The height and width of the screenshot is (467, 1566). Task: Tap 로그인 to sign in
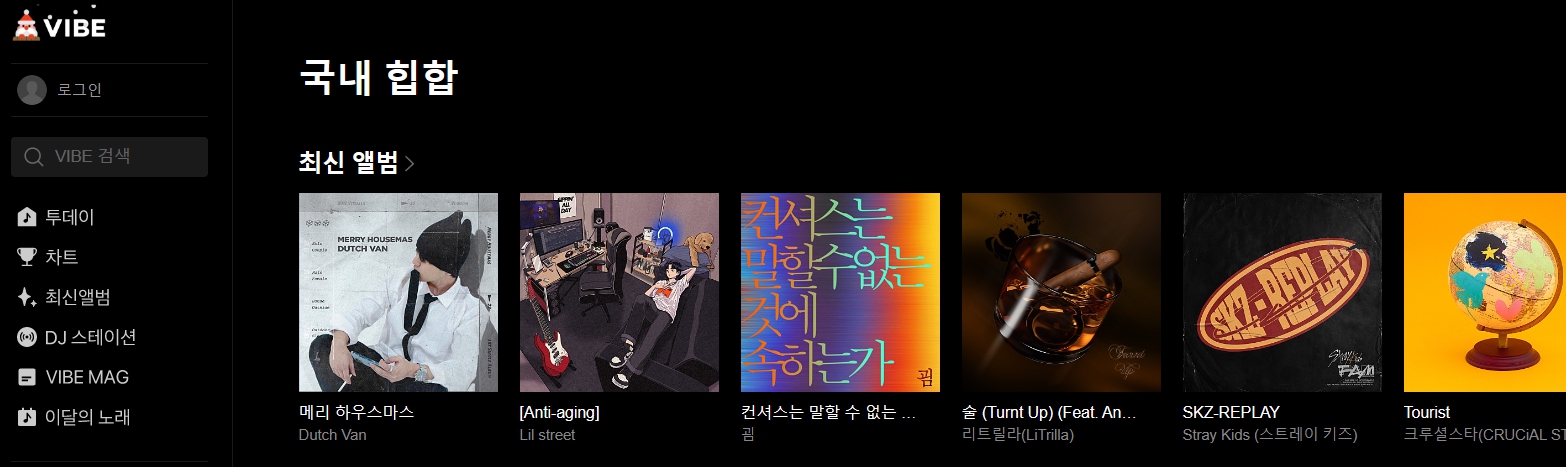[79, 90]
